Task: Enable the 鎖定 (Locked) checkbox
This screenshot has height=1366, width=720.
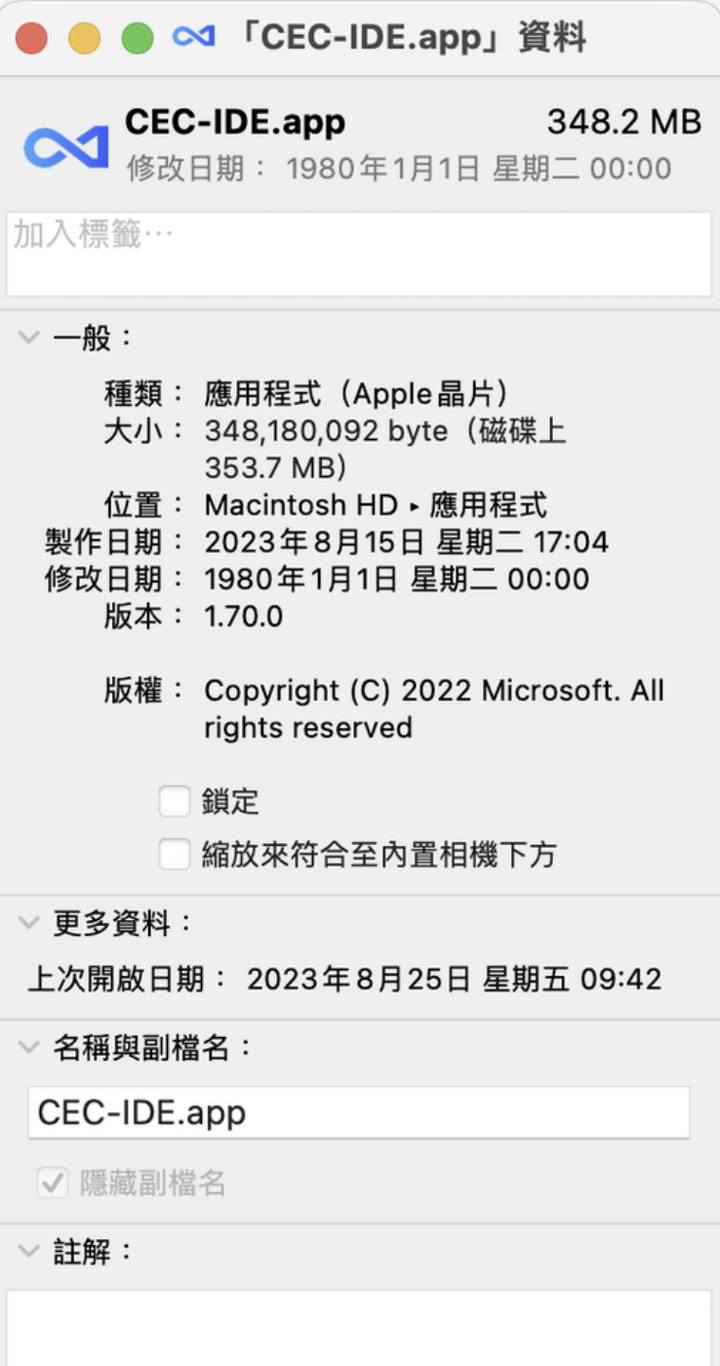Action: [x=175, y=801]
